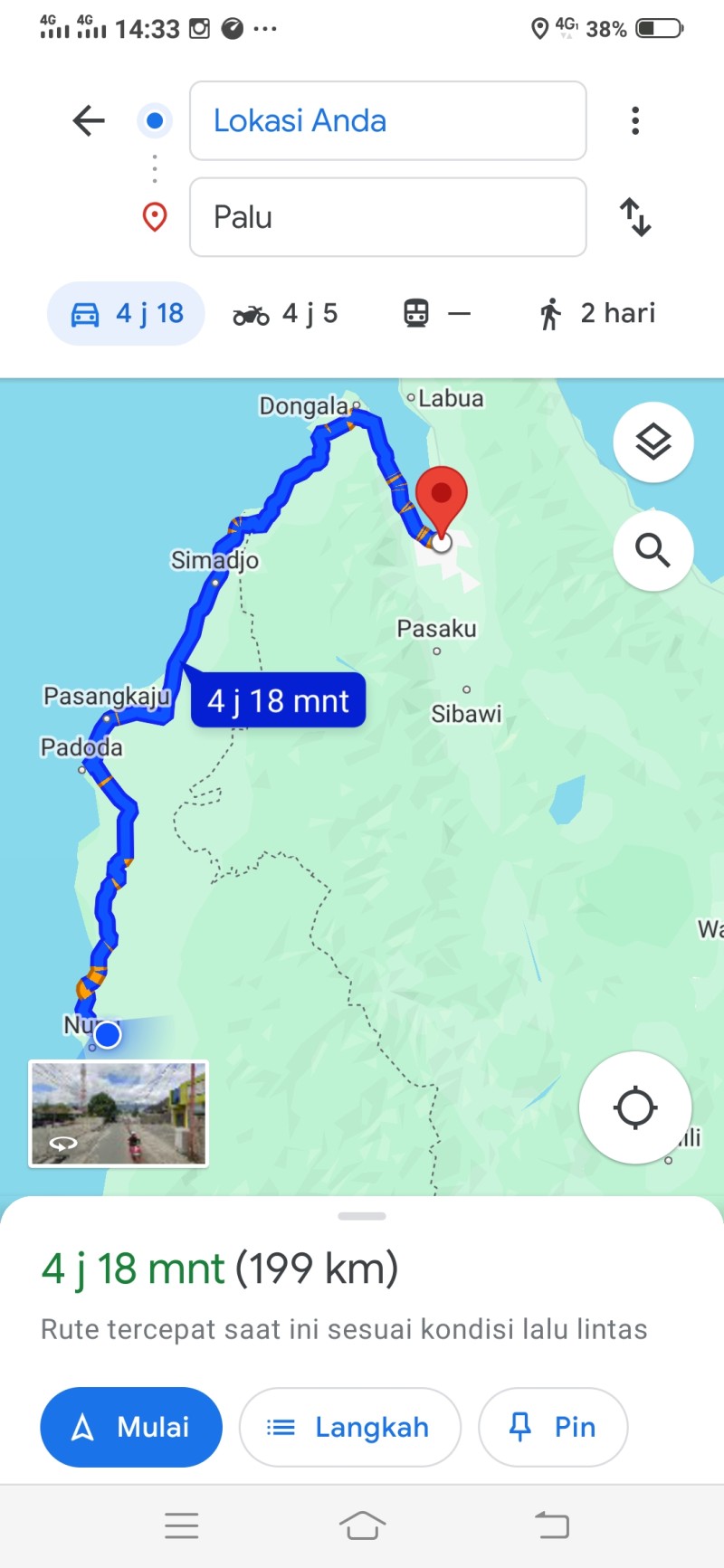Image resolution: width=724 pixels, height=1568 pixels.
Task: Select walking mode 2 hari
Action: (597, 314)
